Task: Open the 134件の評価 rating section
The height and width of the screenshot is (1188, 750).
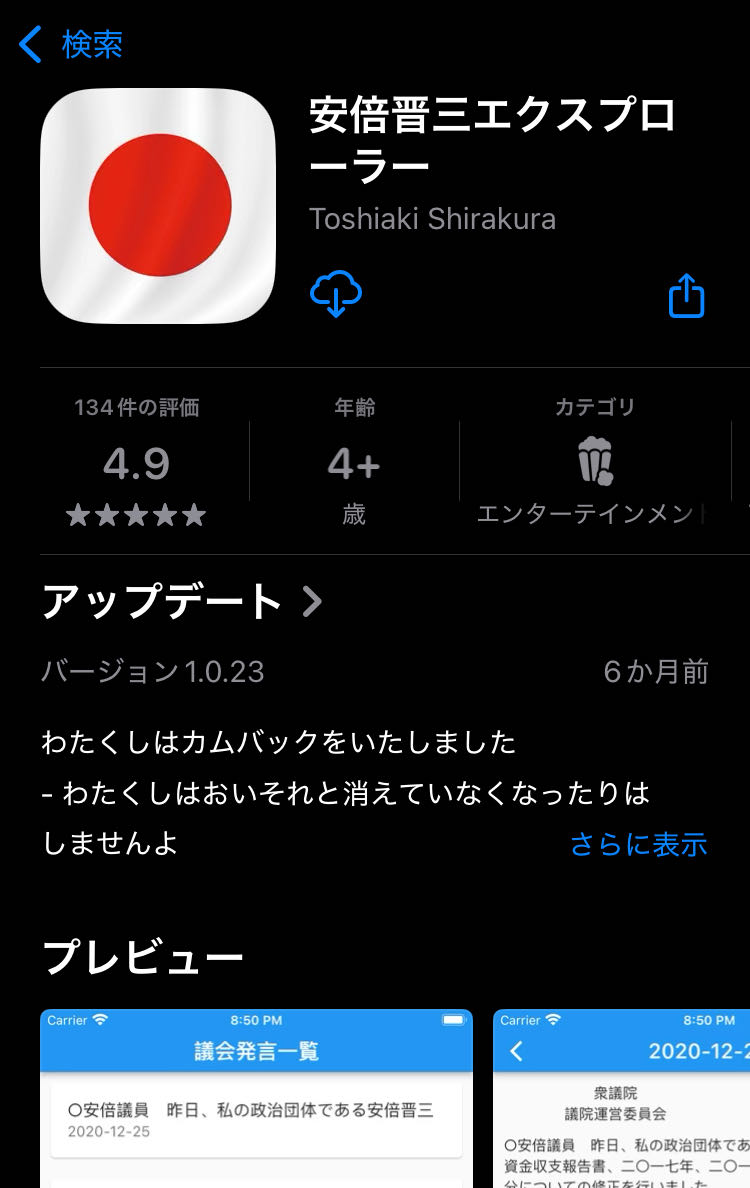Action: click(137, 462)
